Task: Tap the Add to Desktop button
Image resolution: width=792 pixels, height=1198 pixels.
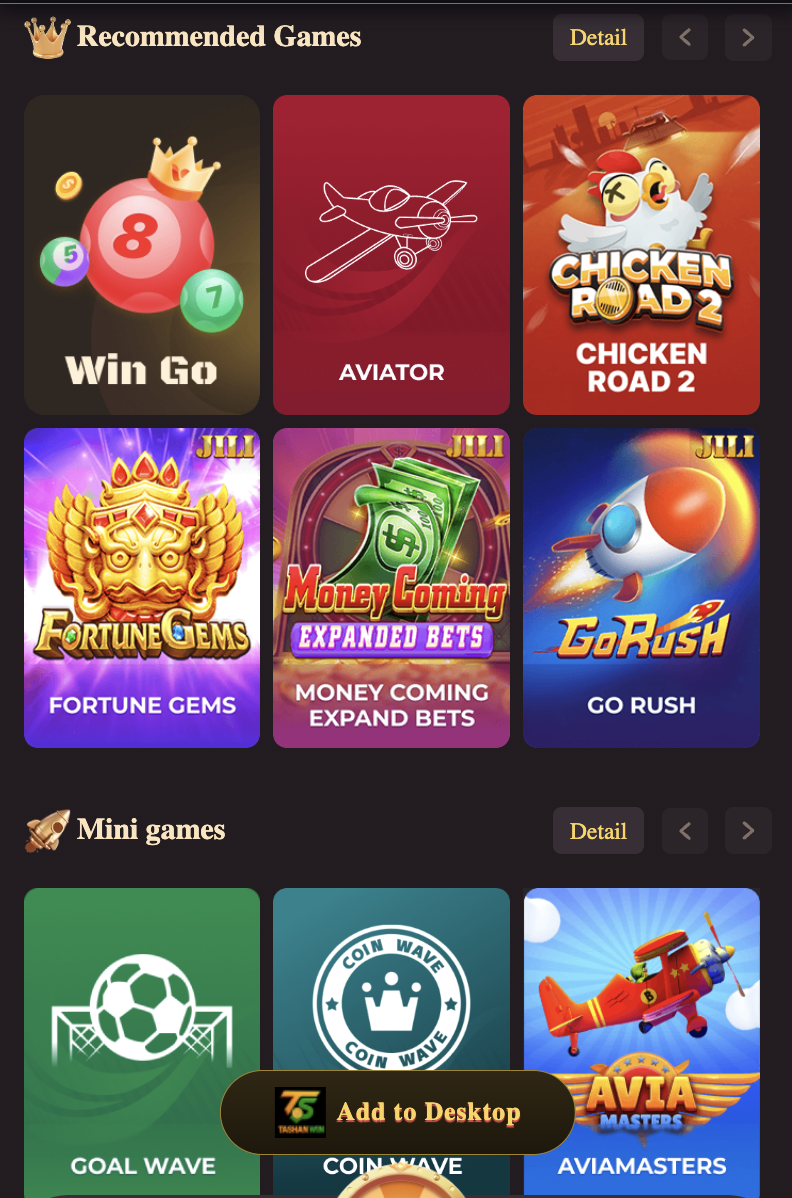Action: [397, 1112]
